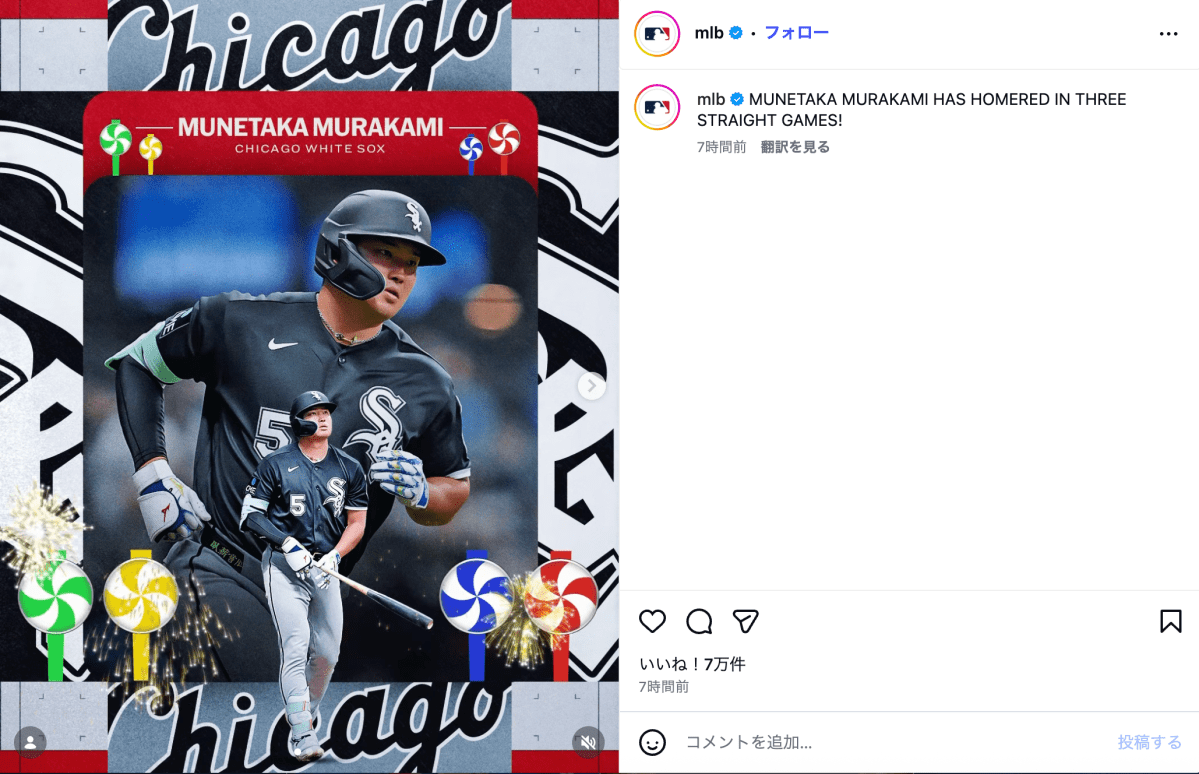The image size is (1199, 774).
Task: Show tagged people on the post
Action: click(x=31, y=742)
